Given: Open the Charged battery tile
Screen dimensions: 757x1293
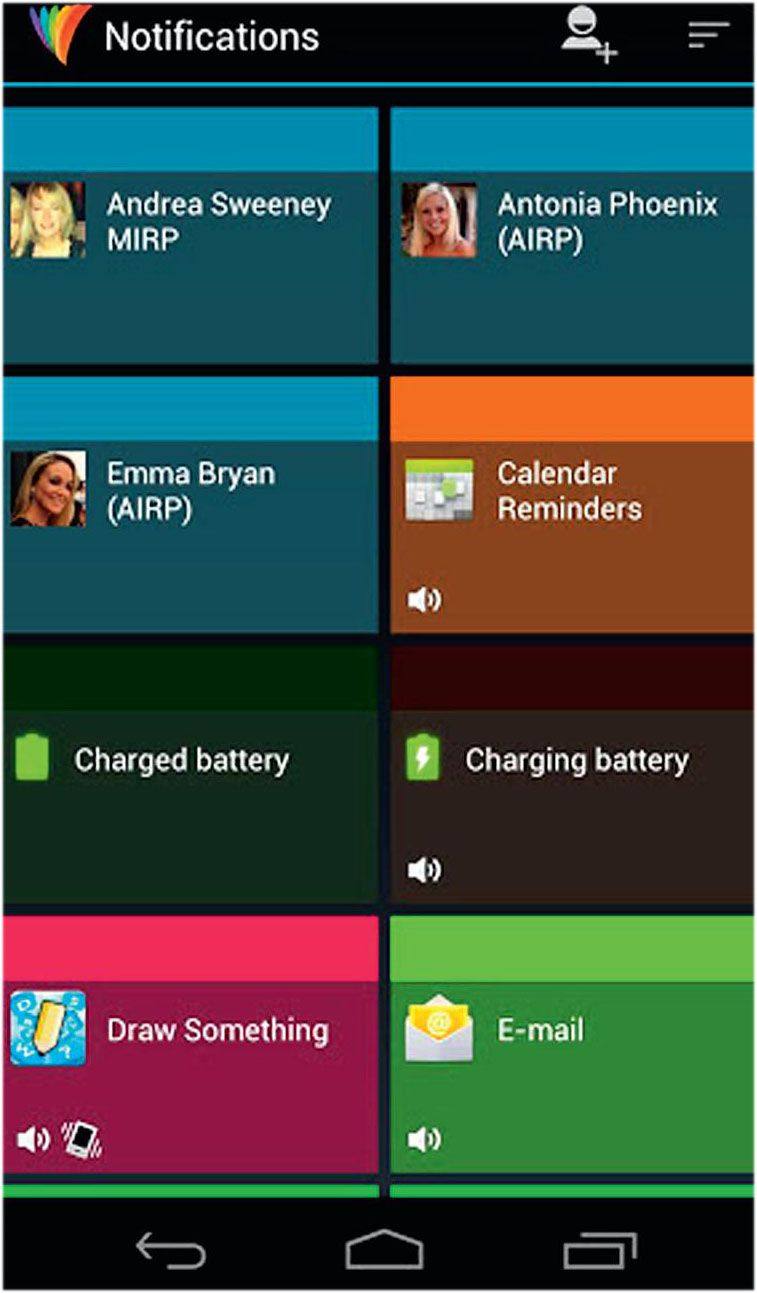Looking at the screenshot, I should coord(190,775).
